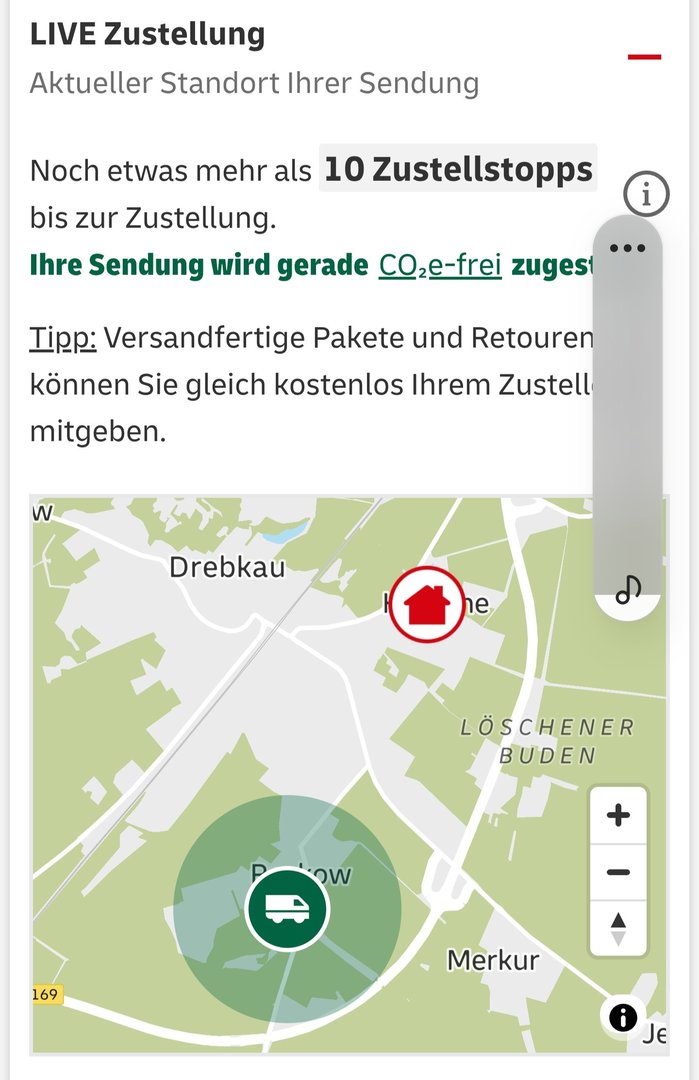699x1080 pixels.
Task: Show map attribution info
Action: tap(623, 1018)
